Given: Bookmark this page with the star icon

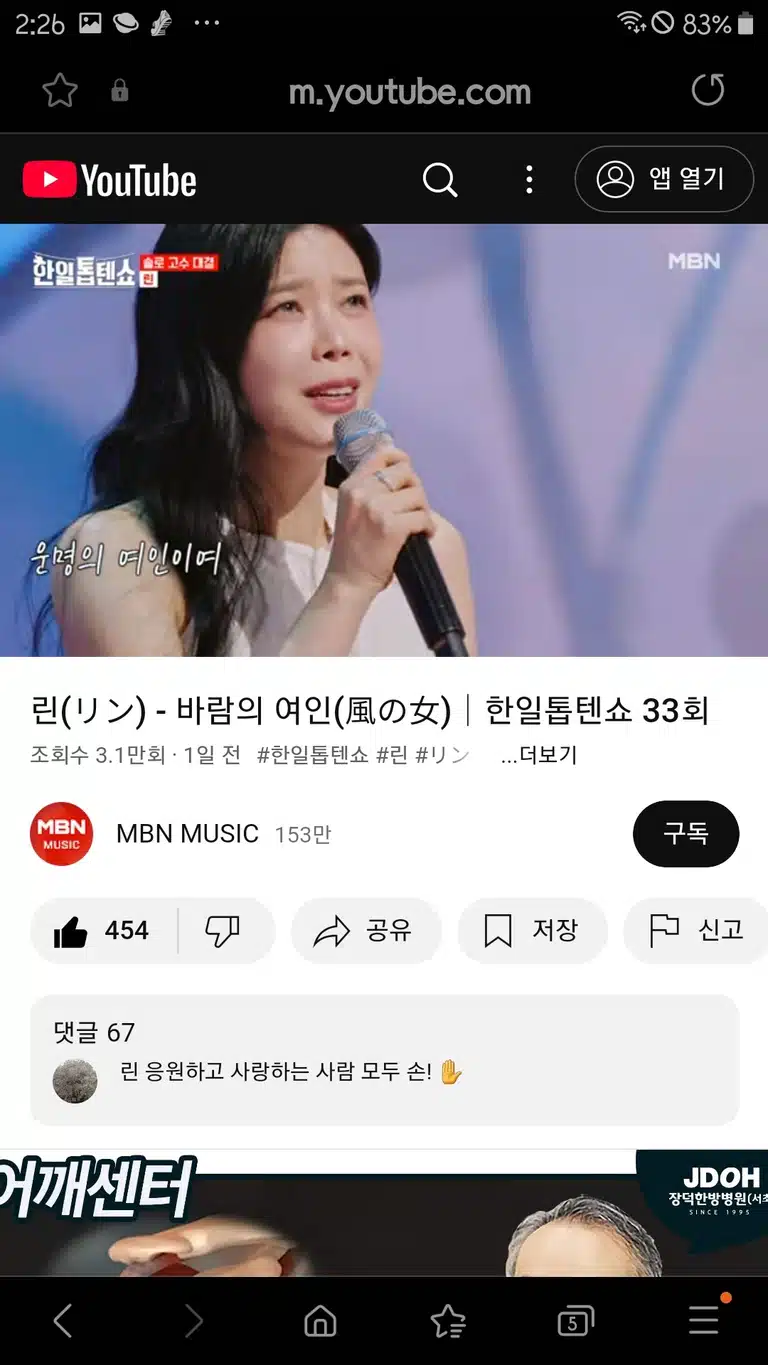Looking at the screenshot, I should tap(60, 92).
